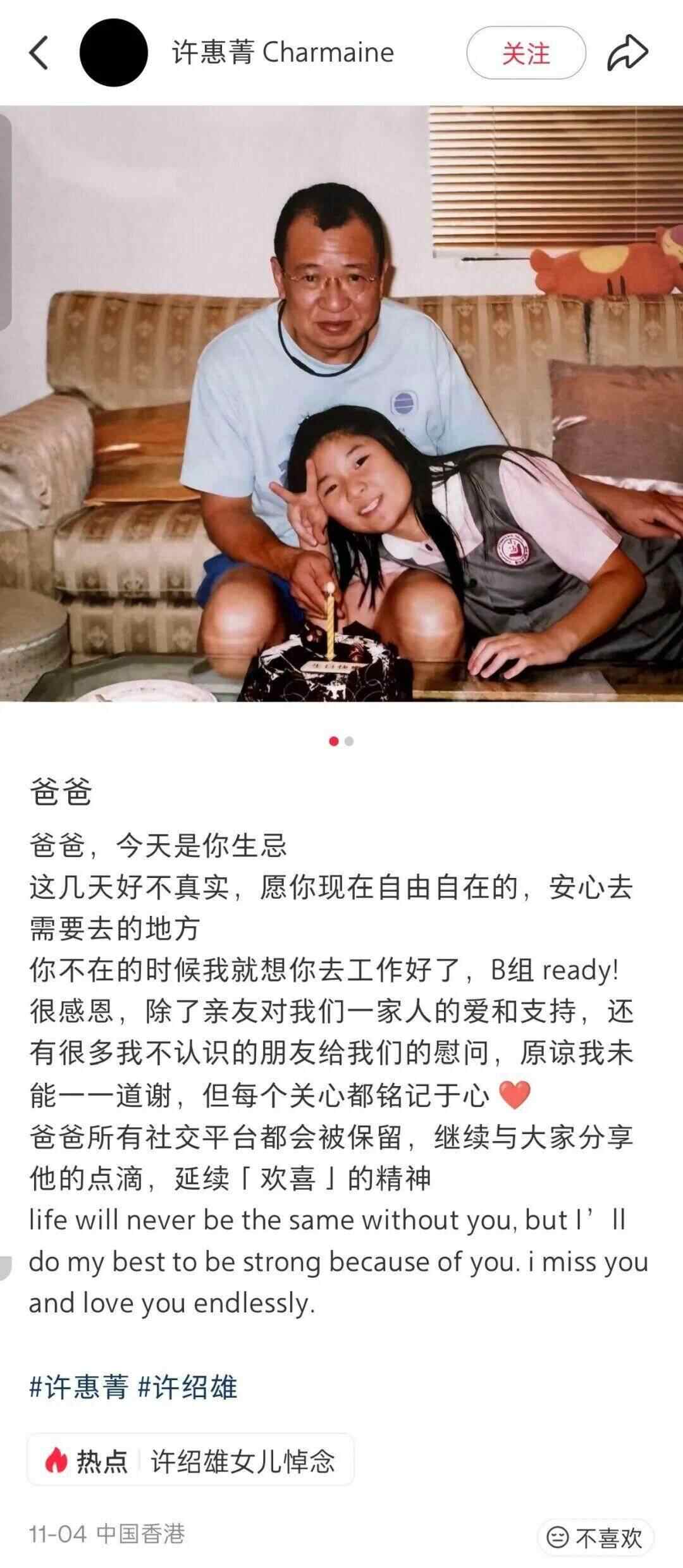
Task: Open the #许绍雄 hashtag
Action: (x=188, y=1387)
